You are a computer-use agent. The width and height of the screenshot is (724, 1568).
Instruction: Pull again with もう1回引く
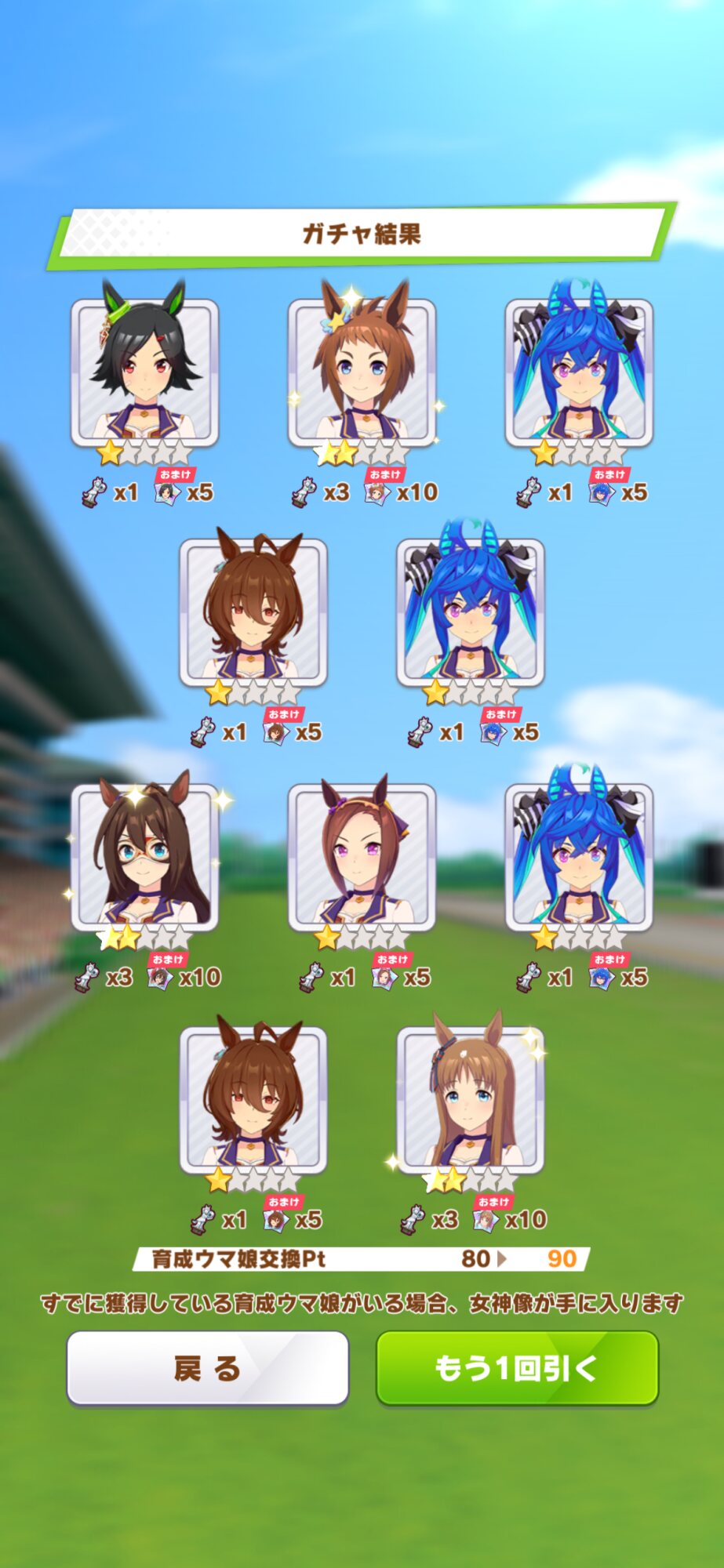(517, 1368)
